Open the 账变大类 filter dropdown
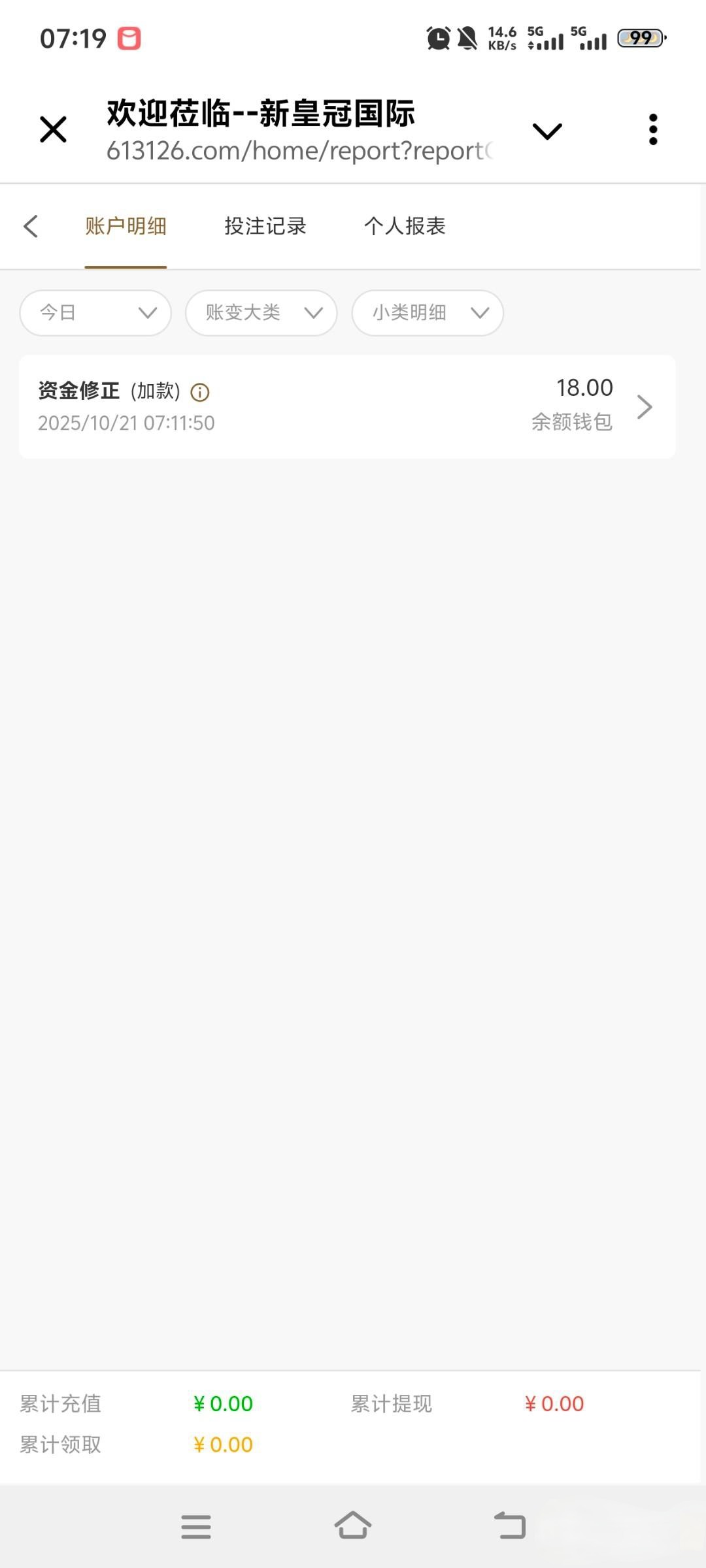706x1568 pixels. [x=261, y=313]
